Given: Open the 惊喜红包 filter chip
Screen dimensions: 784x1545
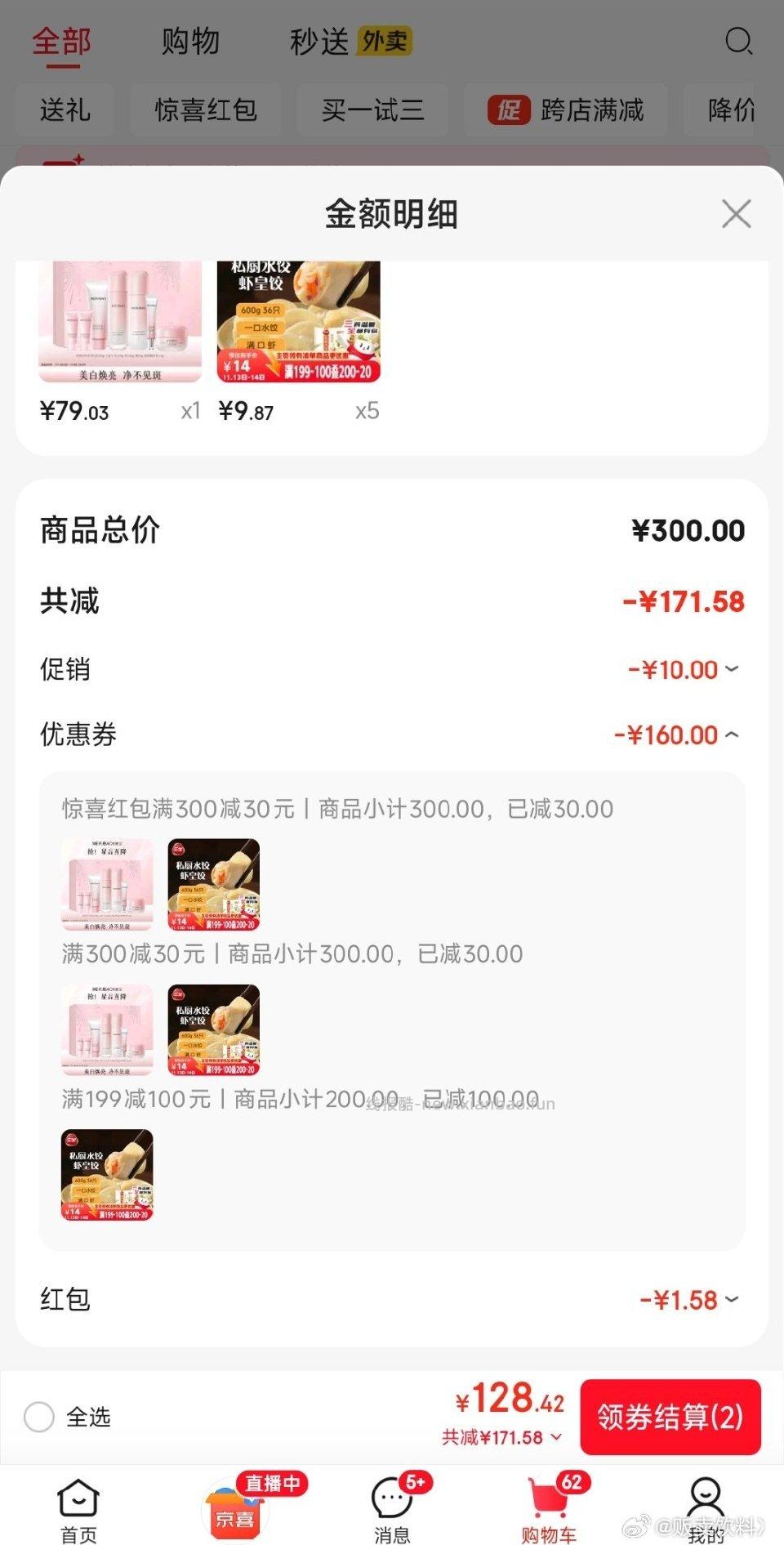Looking at the screenshot, I should coord(205,110).
